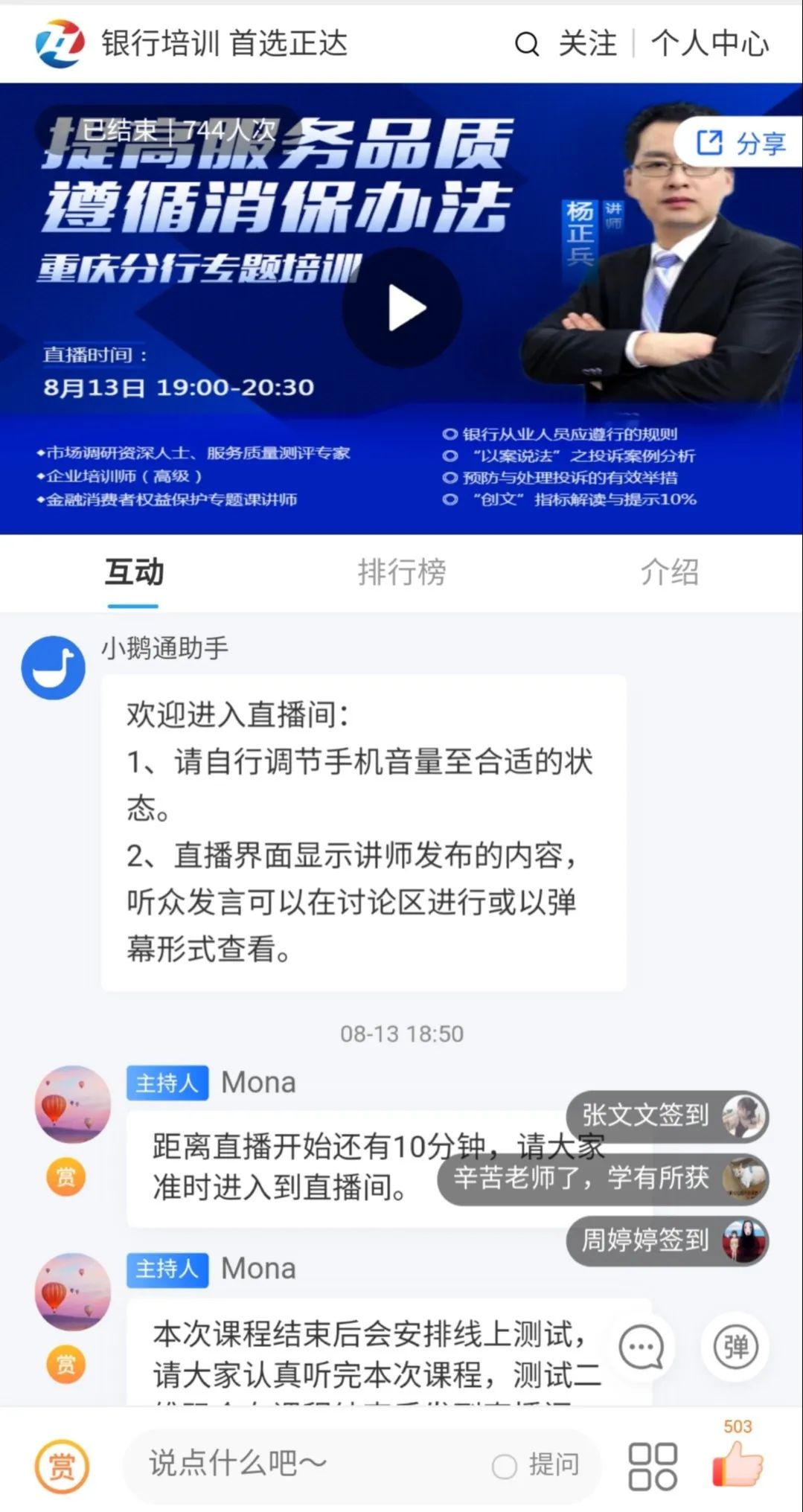Open 个人中心 personal center
Image resolution: width=803 pixels, height=1512 pixels.
(709, 44)
